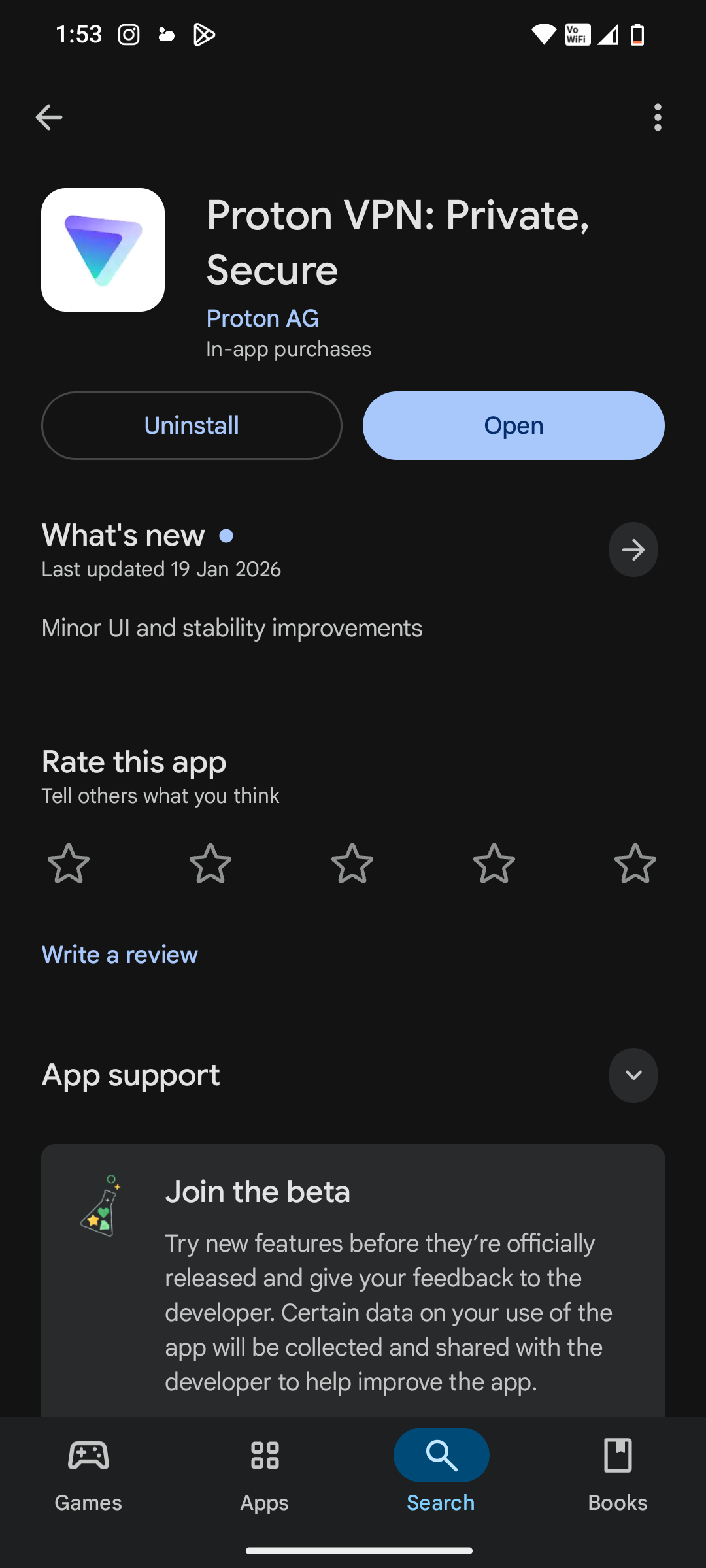Open the three-dot overflow menu

coord(658,118)
